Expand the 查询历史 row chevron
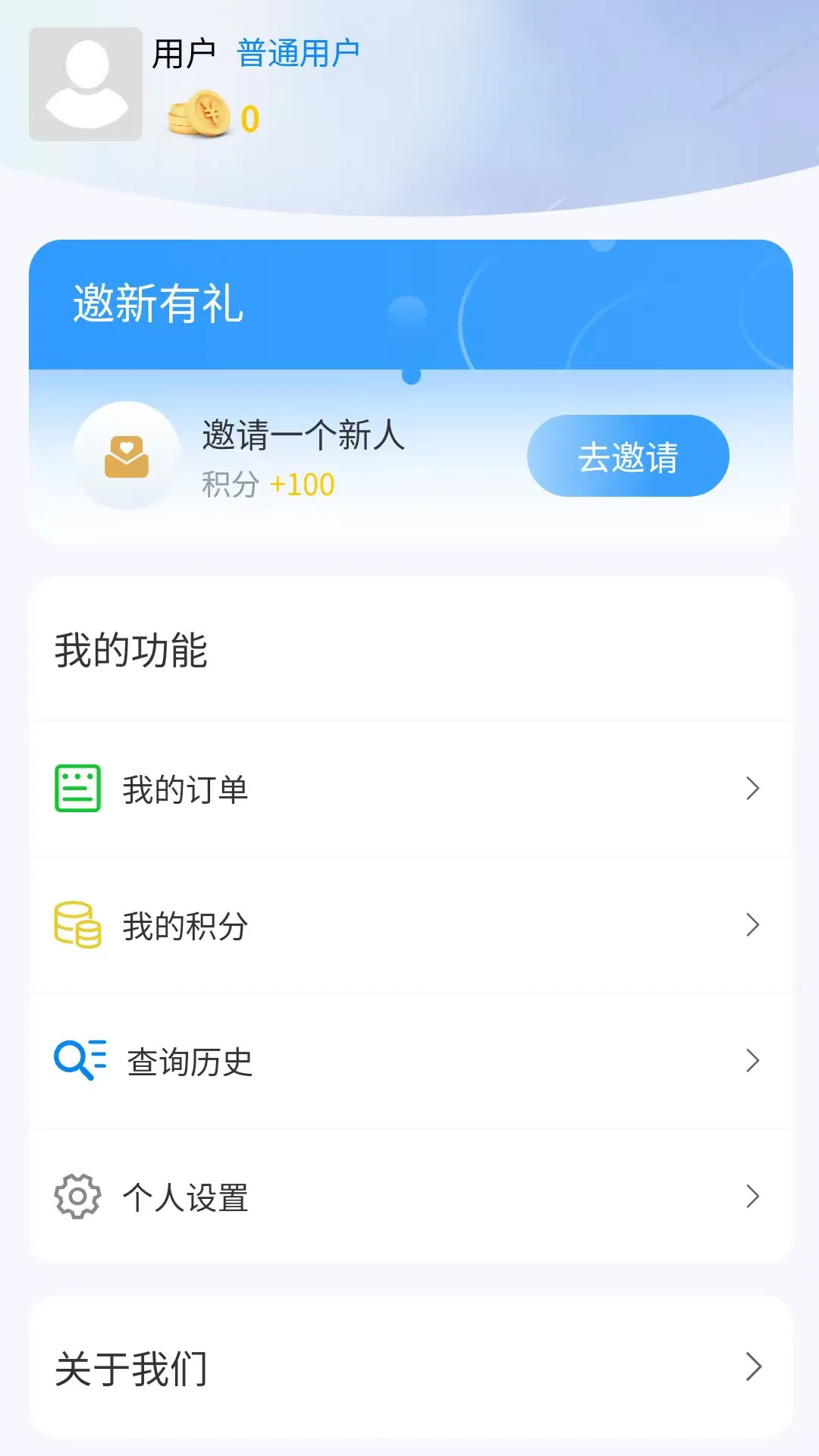Screen dimensions: 819x1456 pos(752,1062)
